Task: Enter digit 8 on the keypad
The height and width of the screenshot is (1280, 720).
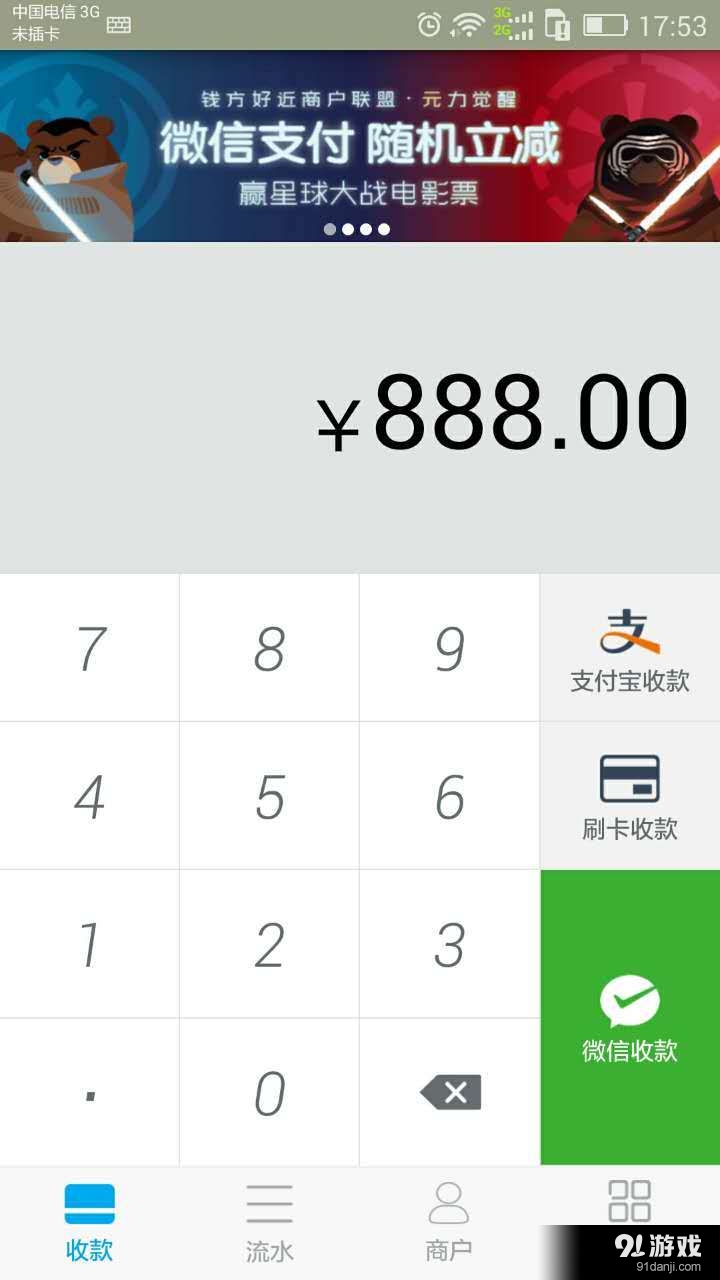Action: tap(269, 648)
